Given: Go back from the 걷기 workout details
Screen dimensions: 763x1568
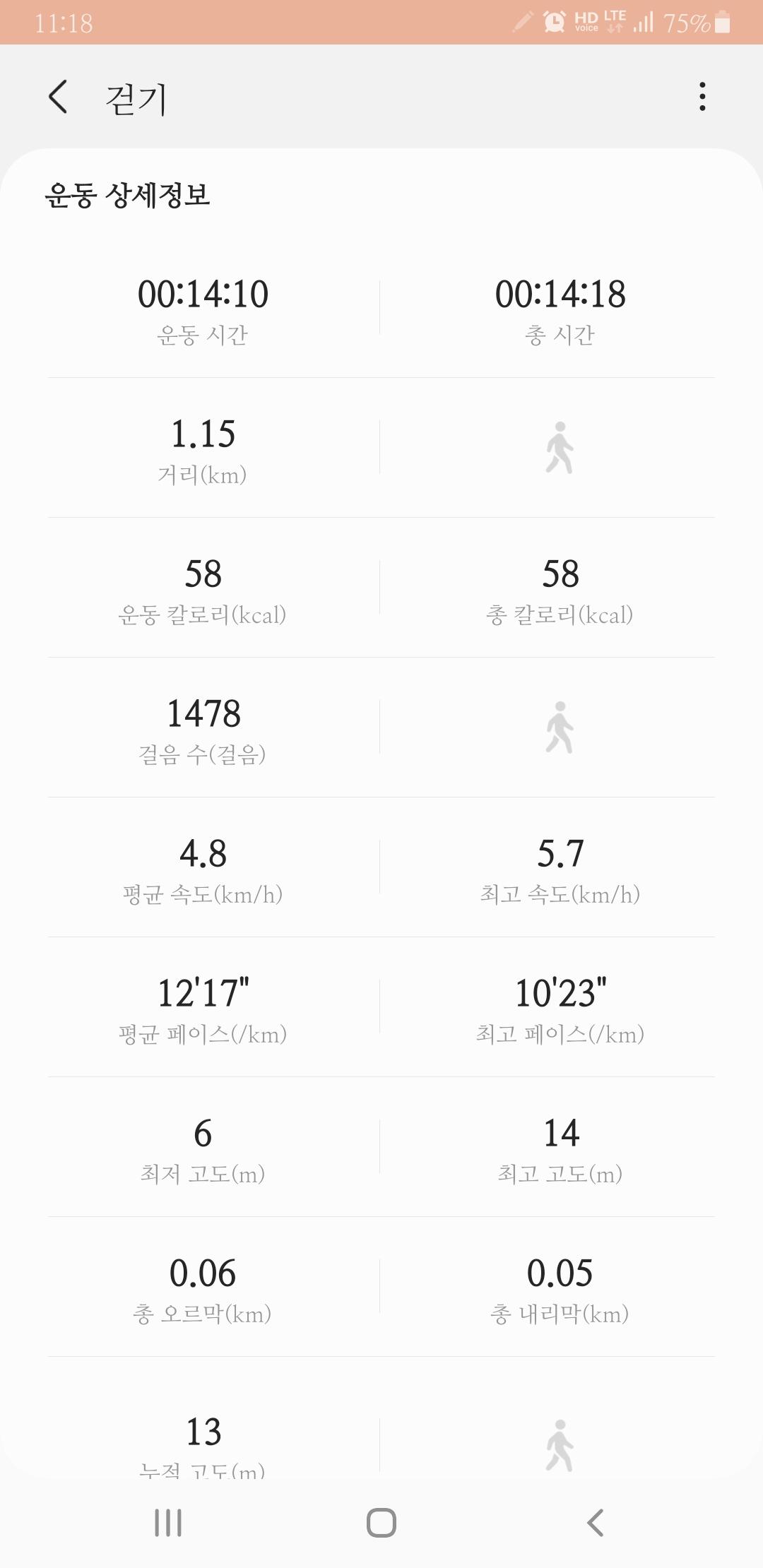Looking at the screenshot, I should tap(59, 97).
